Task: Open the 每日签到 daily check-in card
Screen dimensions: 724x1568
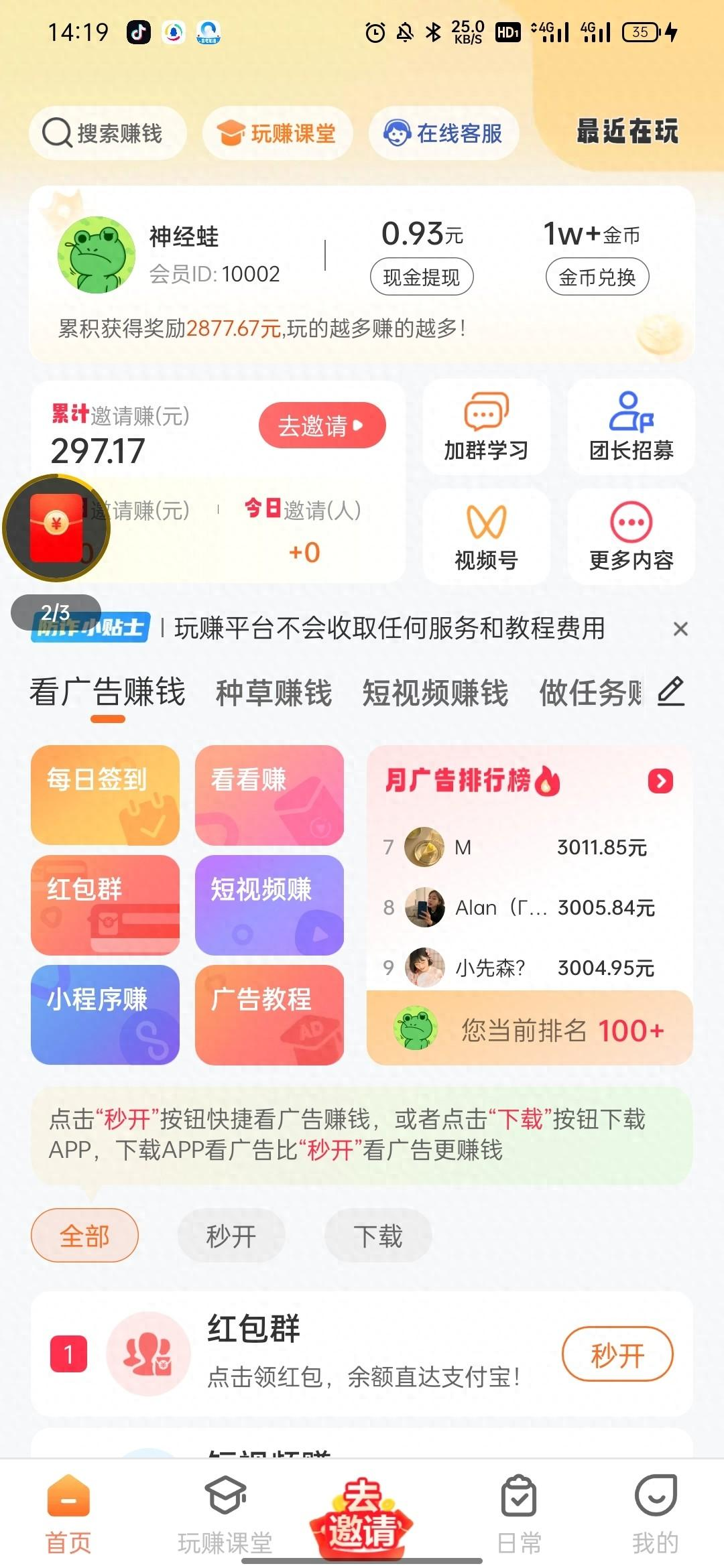Action: pyautogui.click(x=105, y=795)
